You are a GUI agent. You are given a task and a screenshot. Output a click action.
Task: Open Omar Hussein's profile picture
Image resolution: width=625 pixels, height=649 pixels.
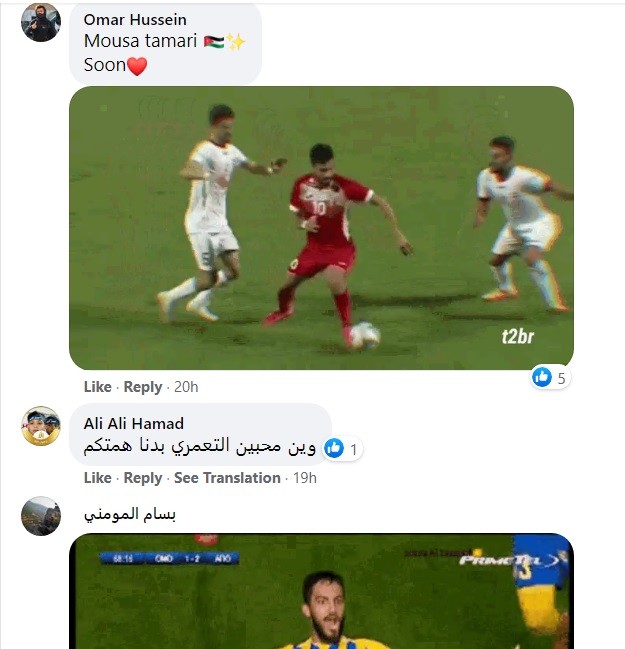coord(41,22)
